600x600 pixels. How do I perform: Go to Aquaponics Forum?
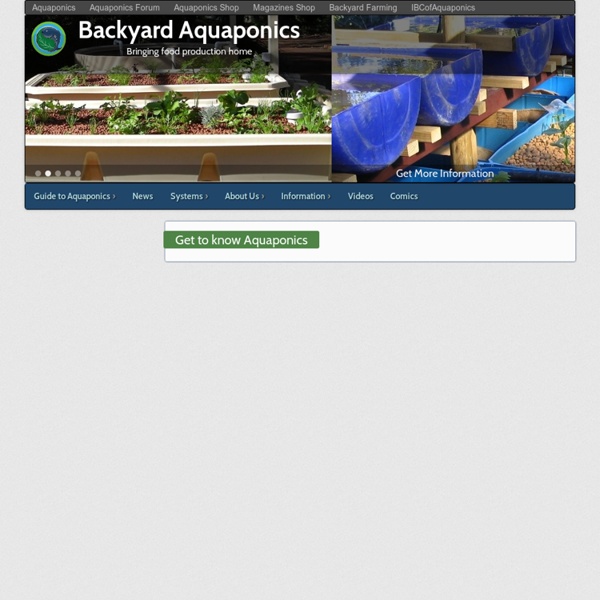pos(124,8)
